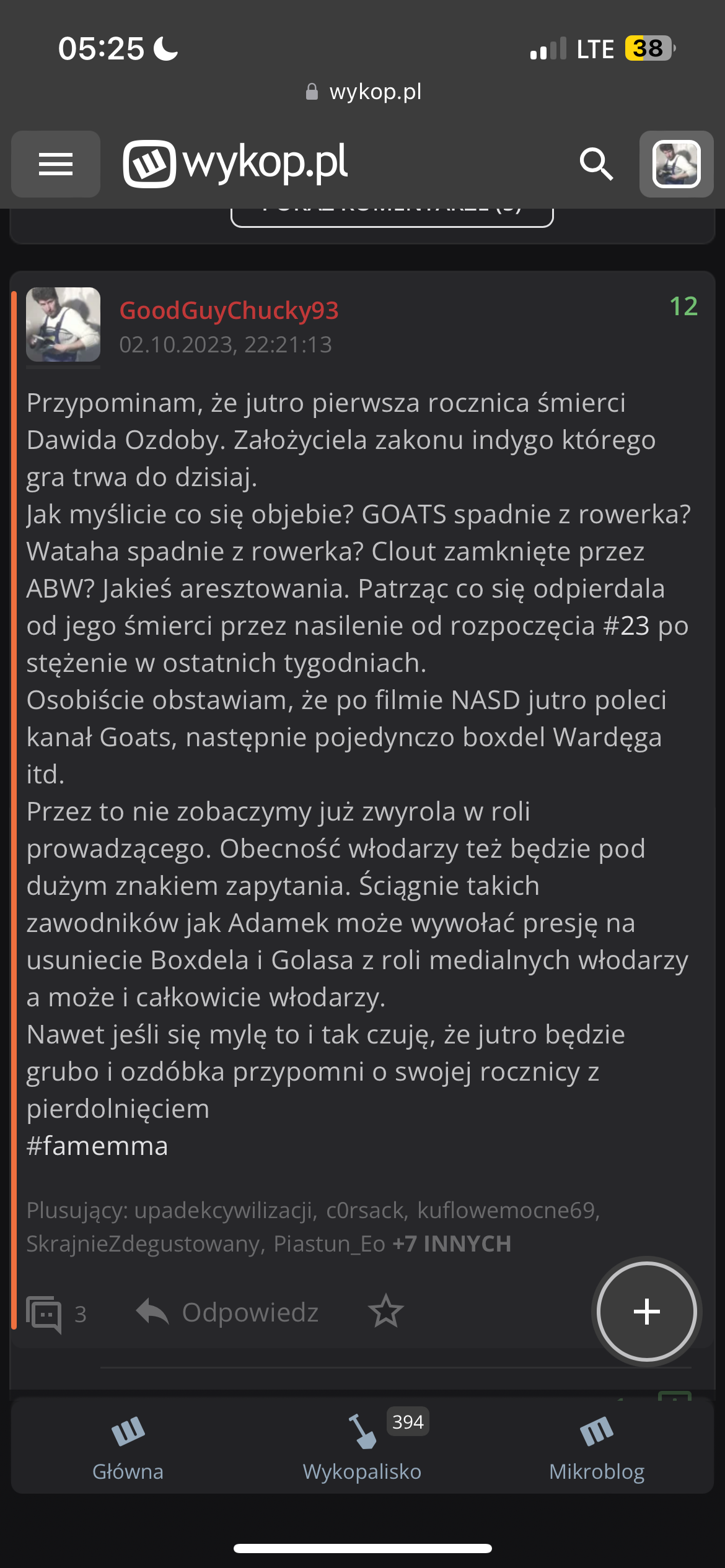Open the hamburger menu
The image size is (725, 1568).
click(x=56, y=164)
